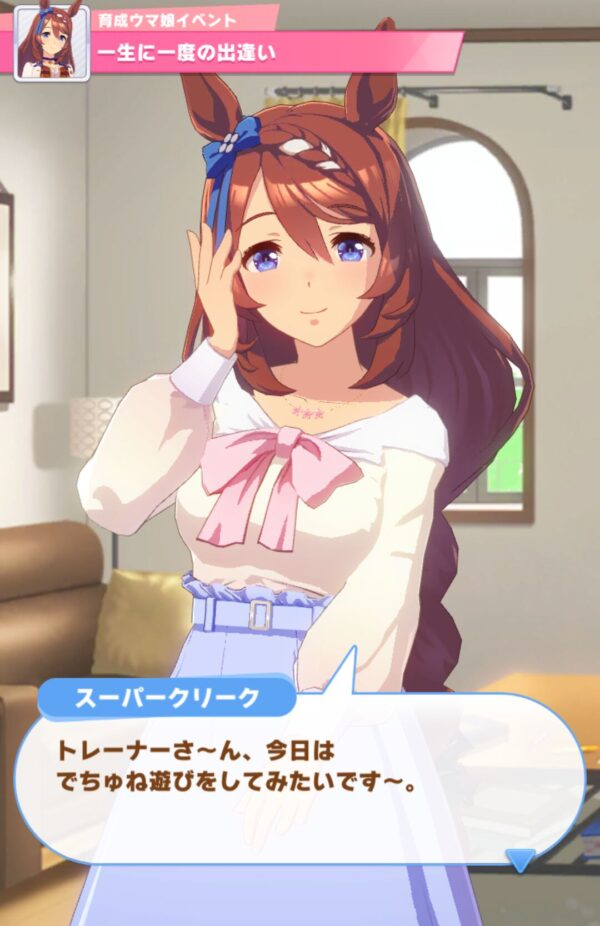
Task: Tap the blue arrow to advance the dialogue
Action: coord(520,859)
